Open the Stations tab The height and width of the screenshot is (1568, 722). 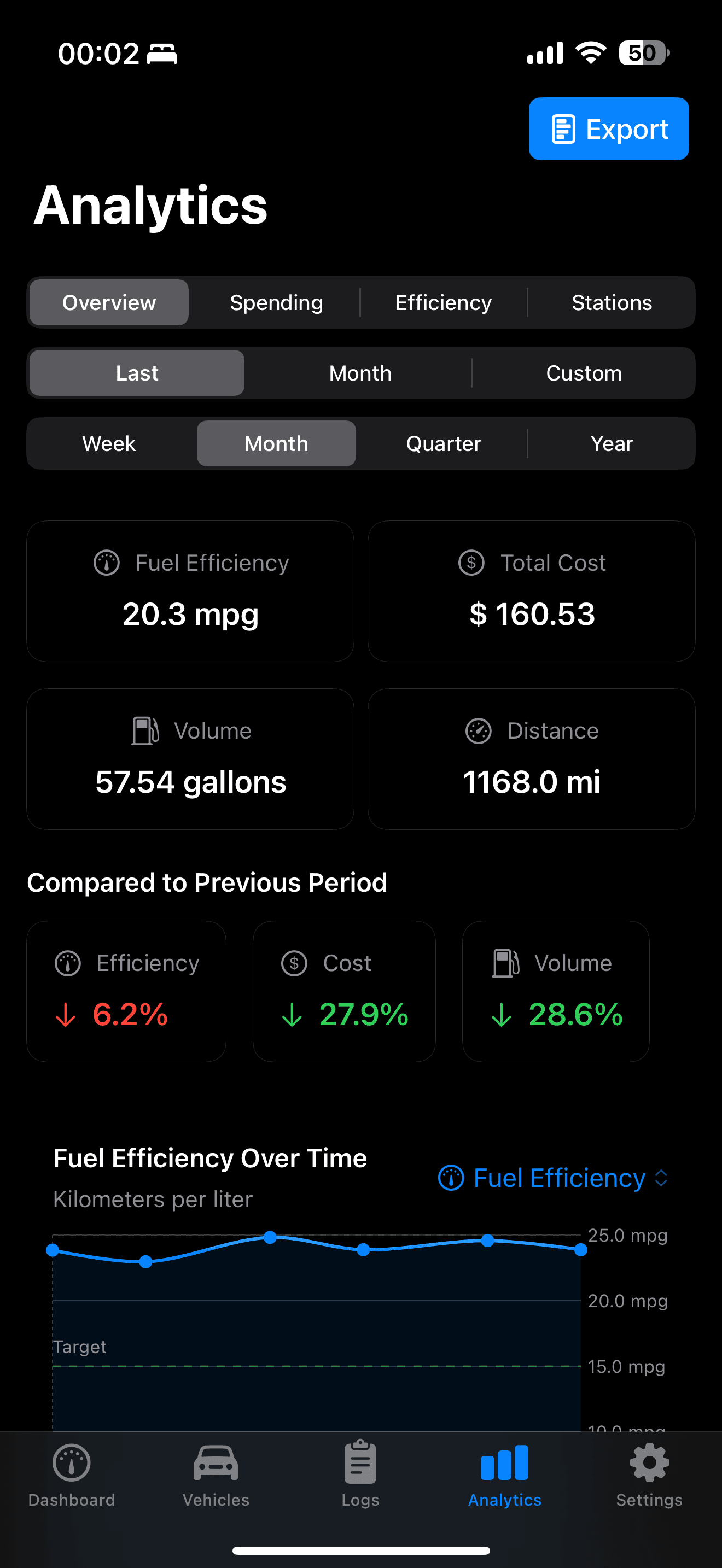[x=612, y=302]
